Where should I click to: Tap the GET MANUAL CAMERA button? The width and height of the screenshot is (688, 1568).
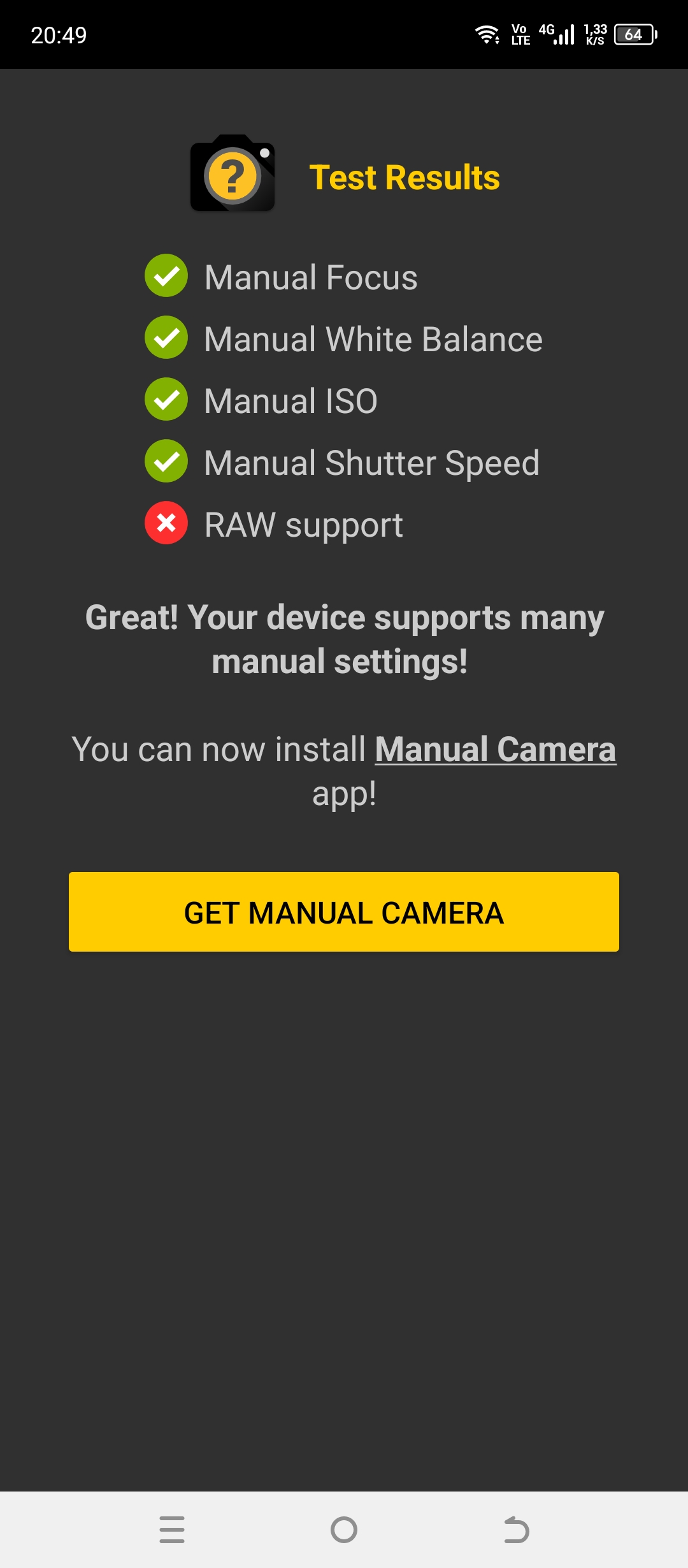(x=344, y=911)
